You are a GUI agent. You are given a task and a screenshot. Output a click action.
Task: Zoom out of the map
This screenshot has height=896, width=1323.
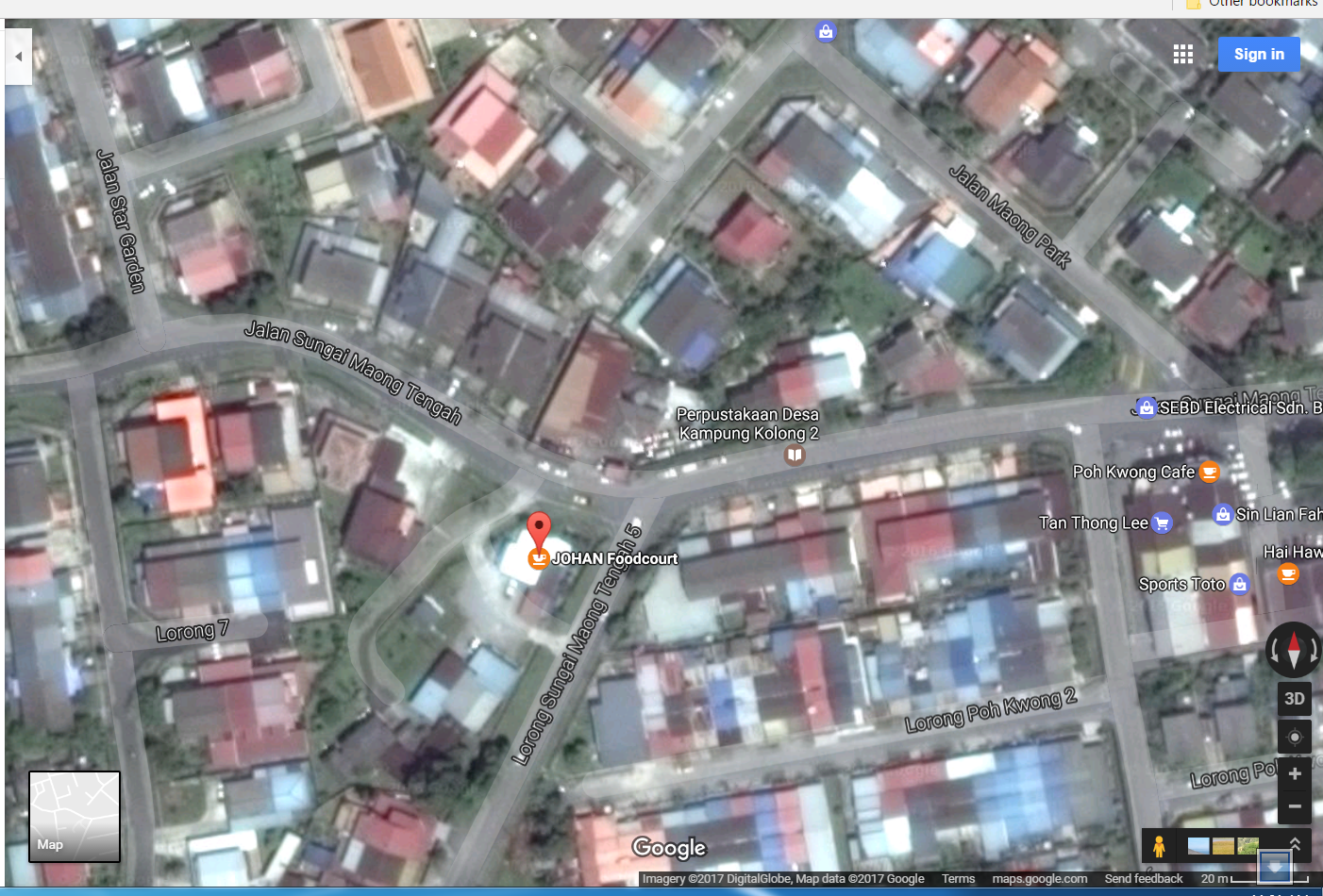[x=1294, y=806]
